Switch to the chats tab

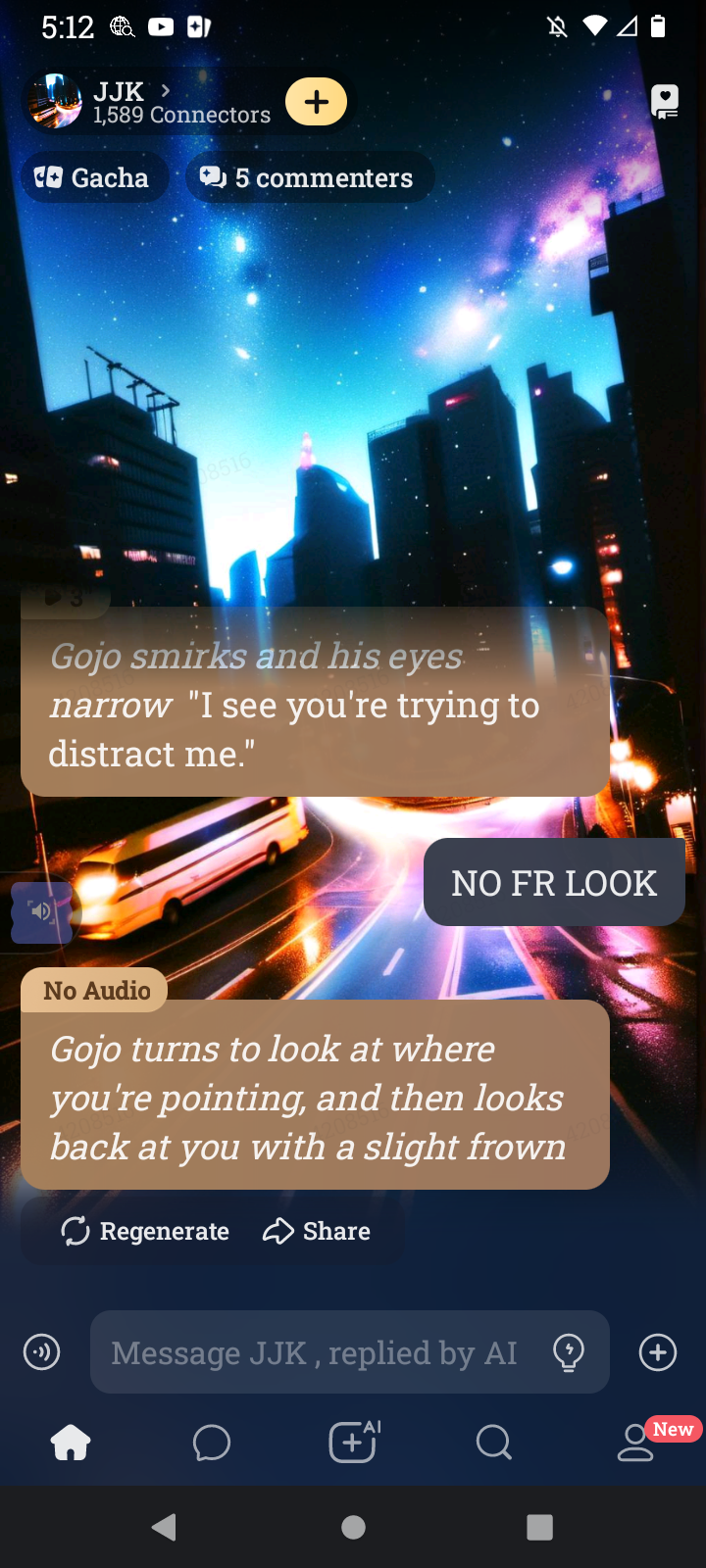pyautogui.click(x=212, y=1443)
